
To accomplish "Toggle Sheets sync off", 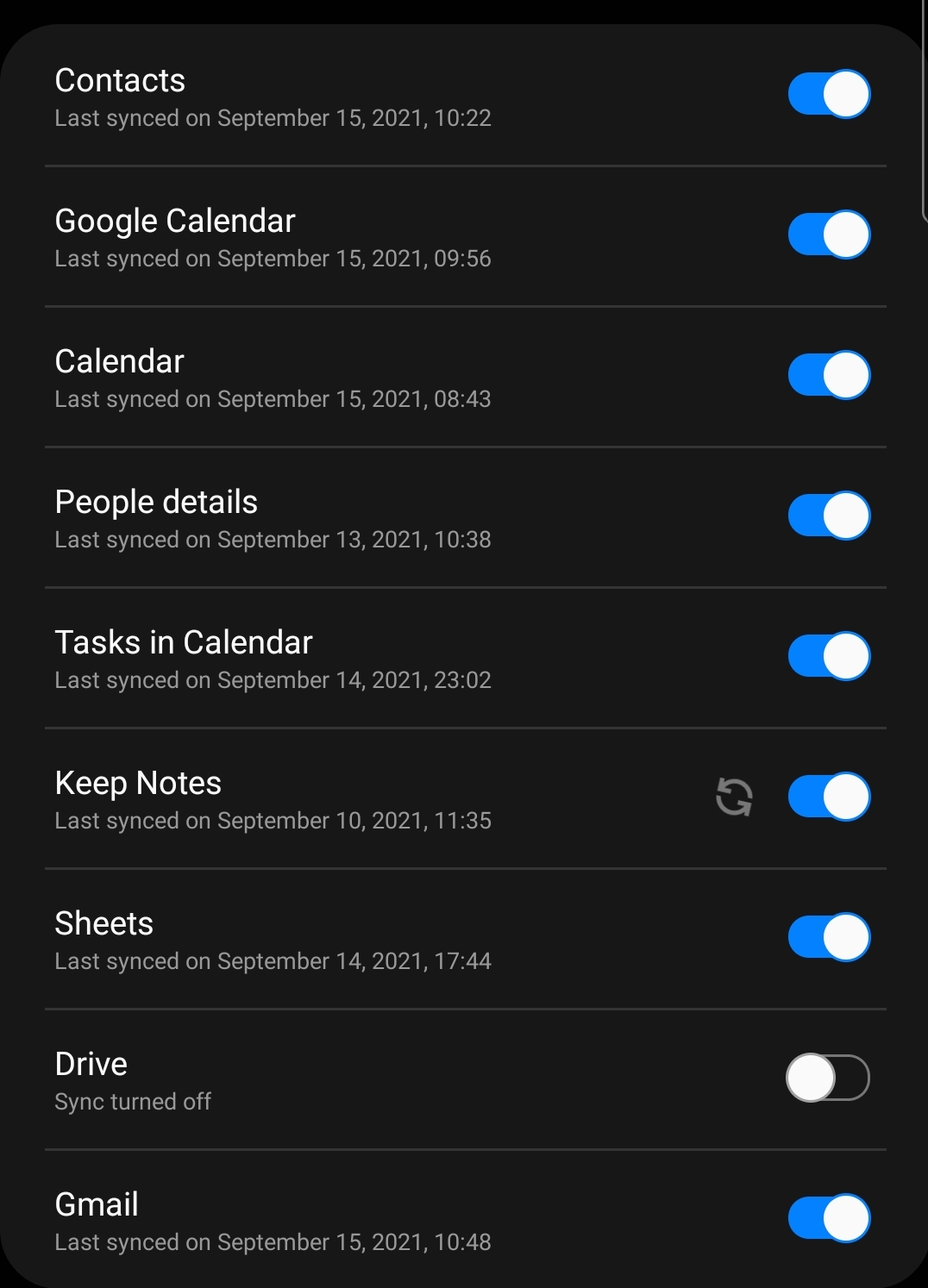I will click(829, 937).
